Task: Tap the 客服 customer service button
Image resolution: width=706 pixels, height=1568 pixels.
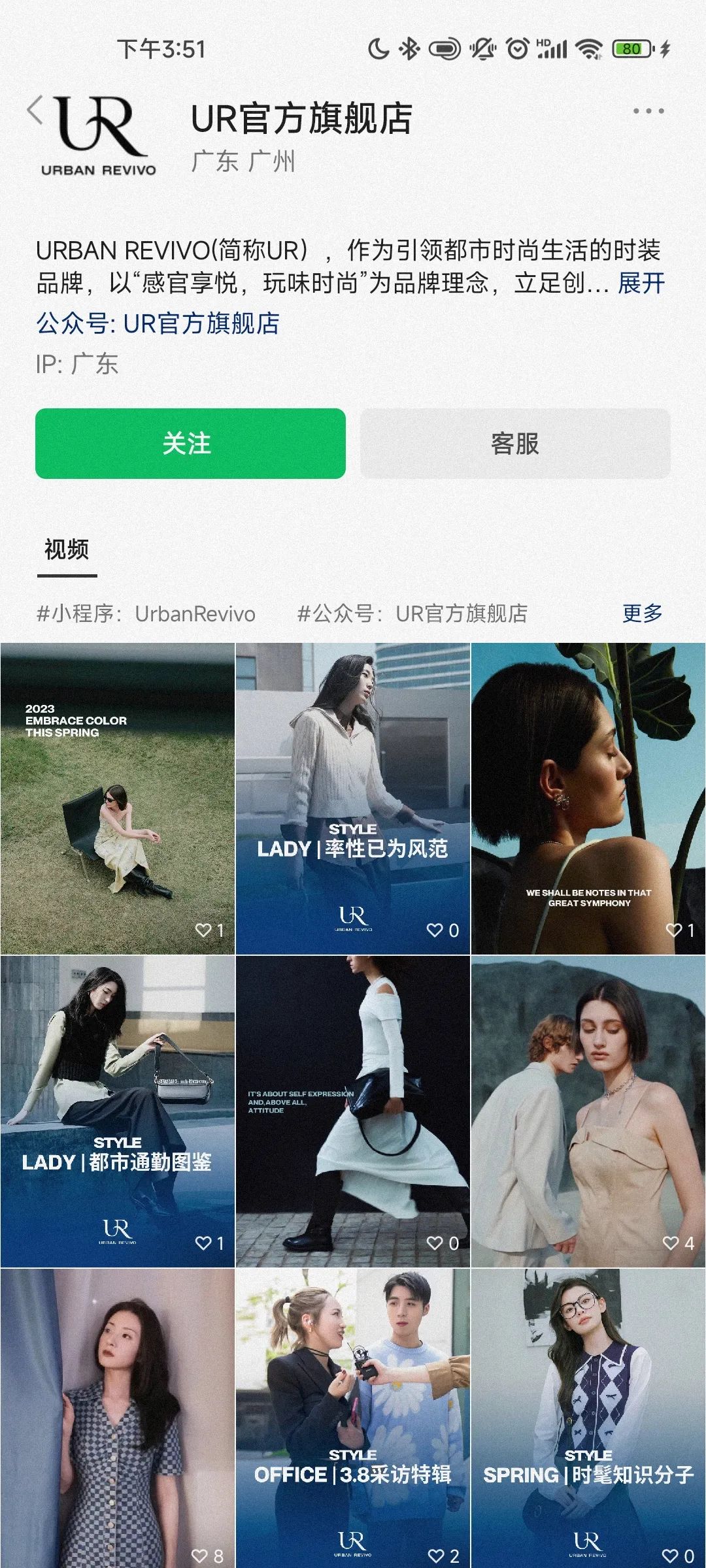Action: pyautogui.click(x=514, y=444)
